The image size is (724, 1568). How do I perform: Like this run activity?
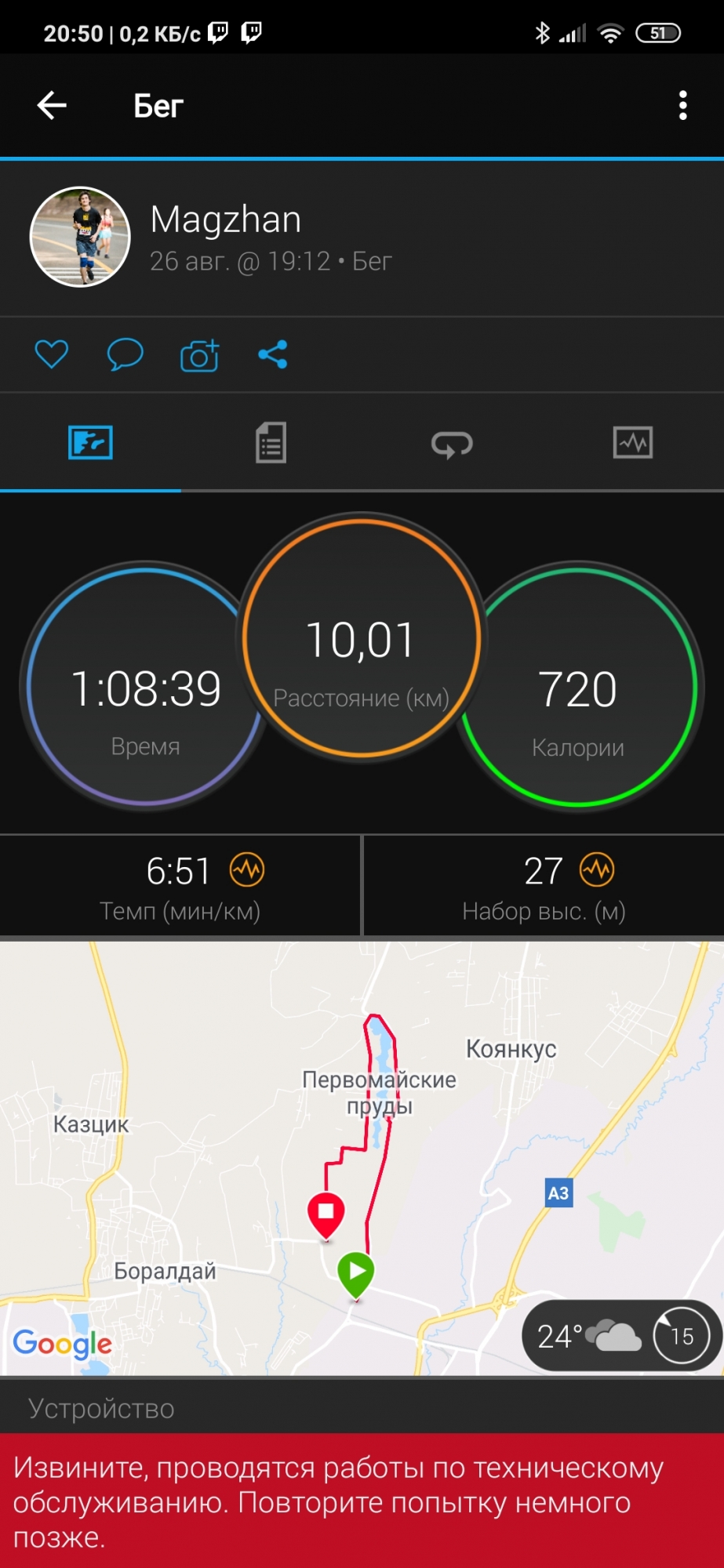pyautogui.click(x=52, y=354)
